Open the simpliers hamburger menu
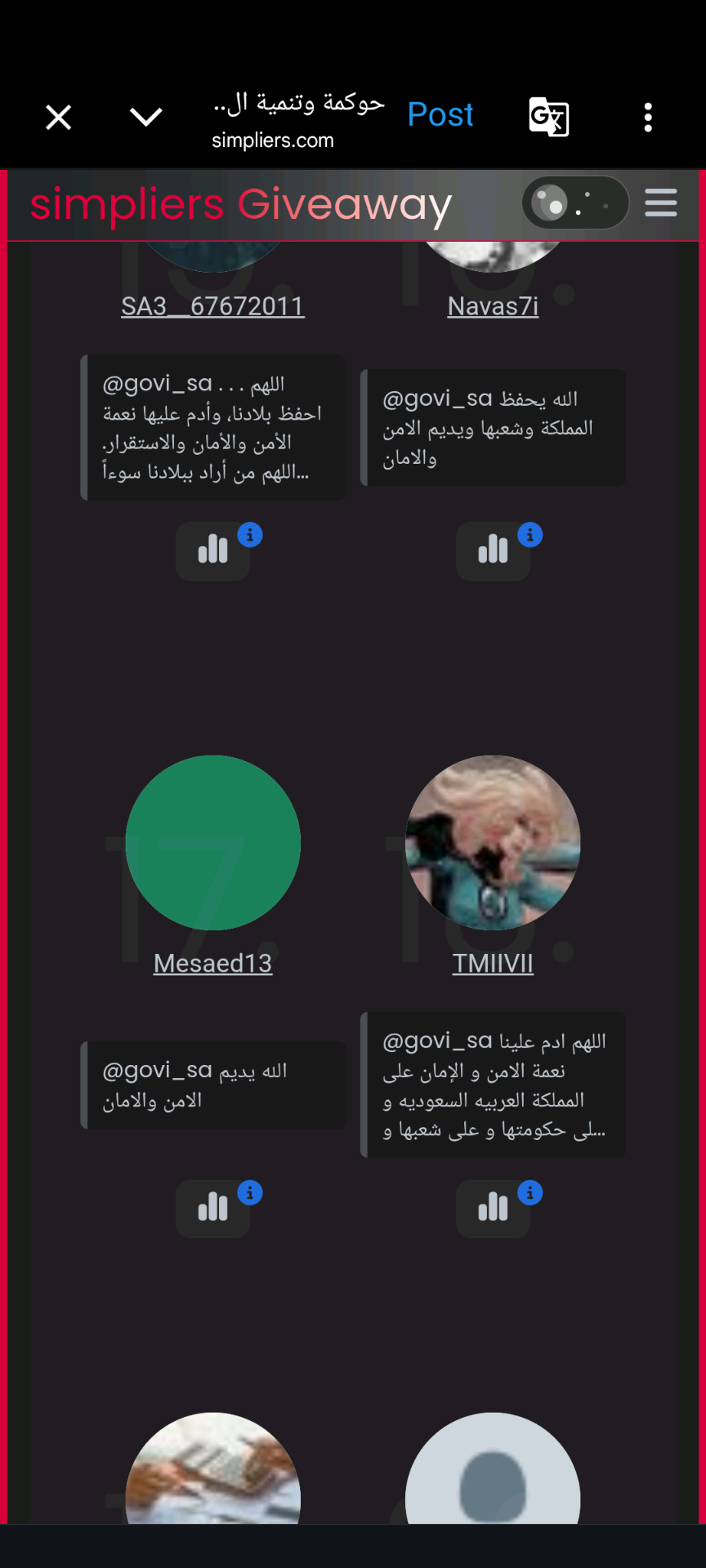706x1568 pixels. pyautogui.click(x=660, y=203)
